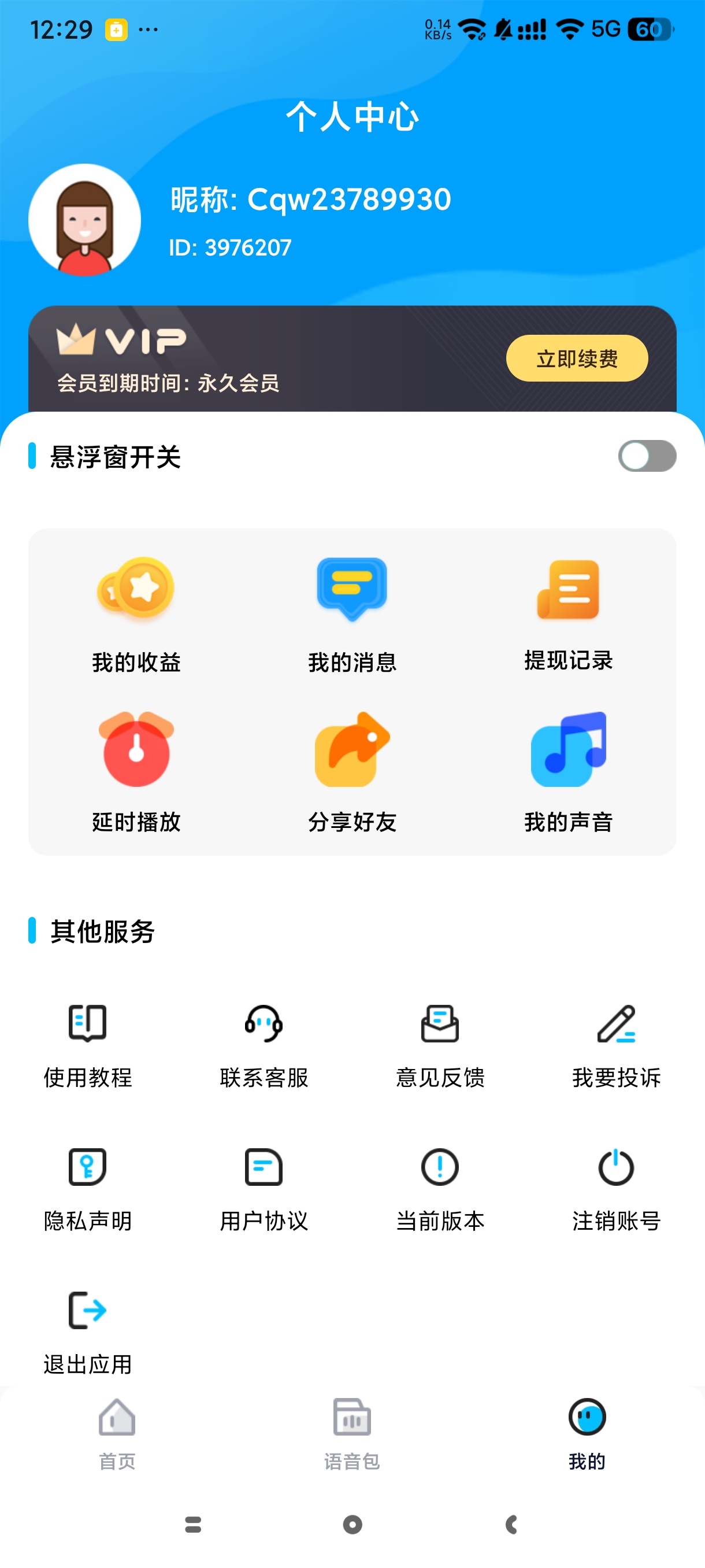
Task: Switch to the 语音包 voice pack tab
Action: point(351,1433)
